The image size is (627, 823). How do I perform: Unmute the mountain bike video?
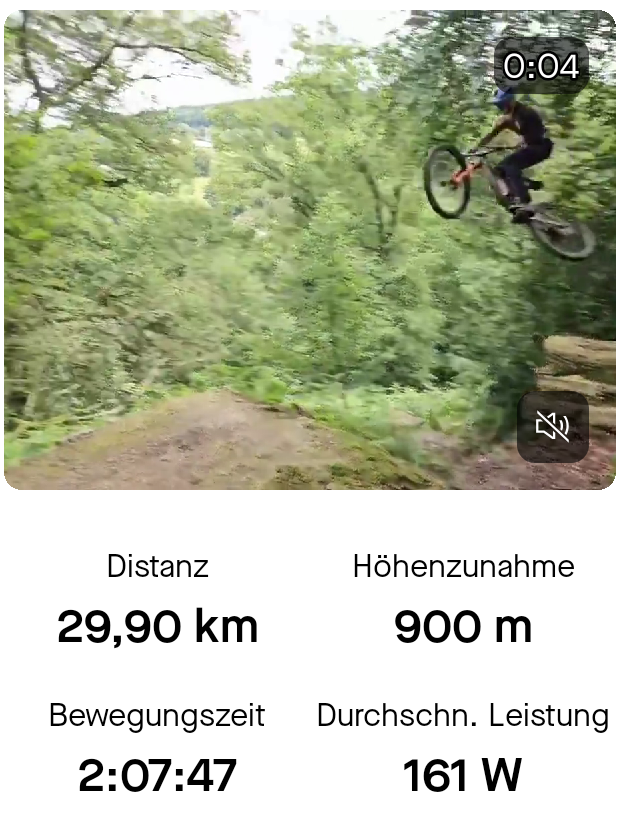[552, 427]
